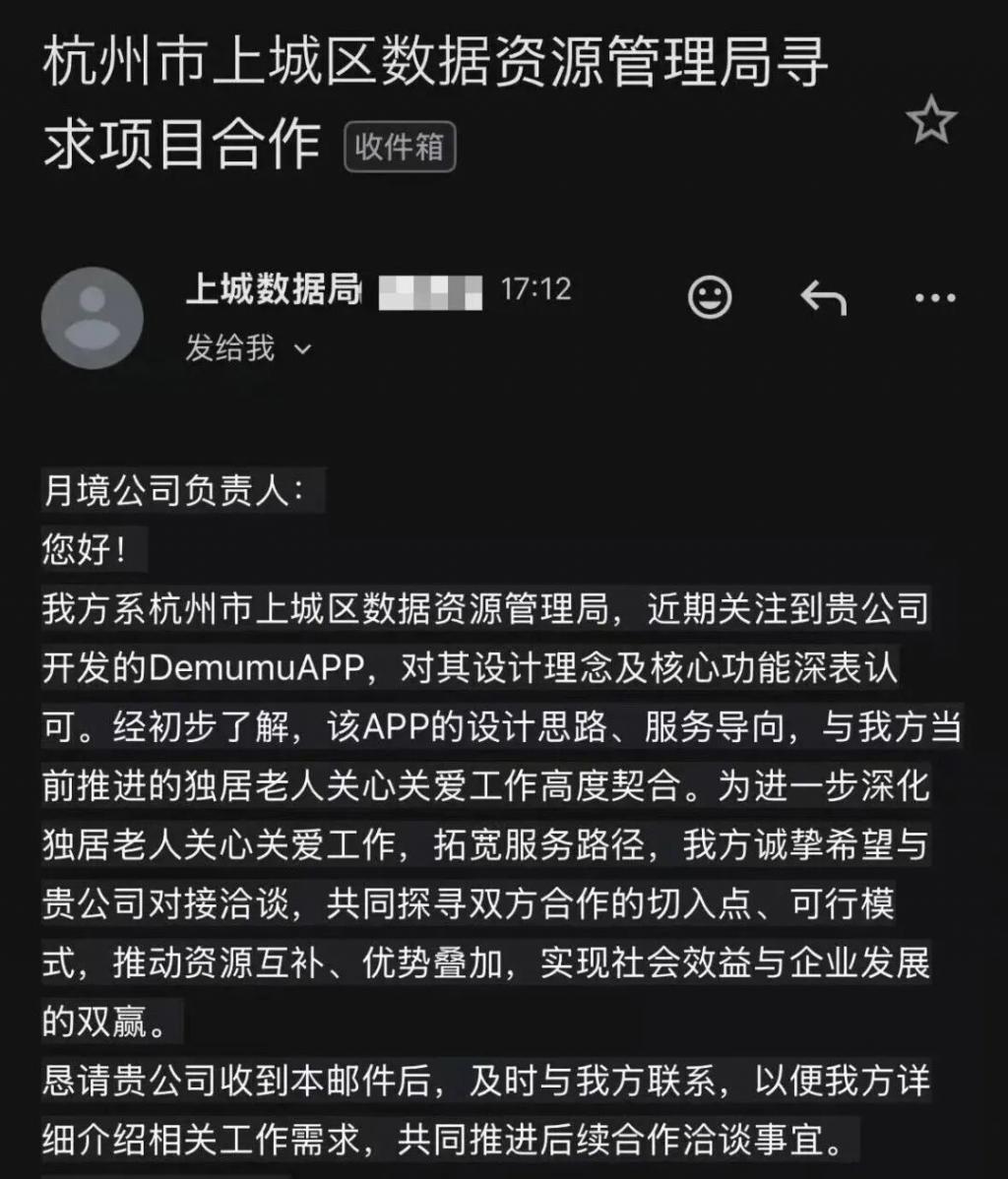This screenshot has height=1179, width=1008.
Task: Star this email from 上城数据局
Action: click(930, 122)
